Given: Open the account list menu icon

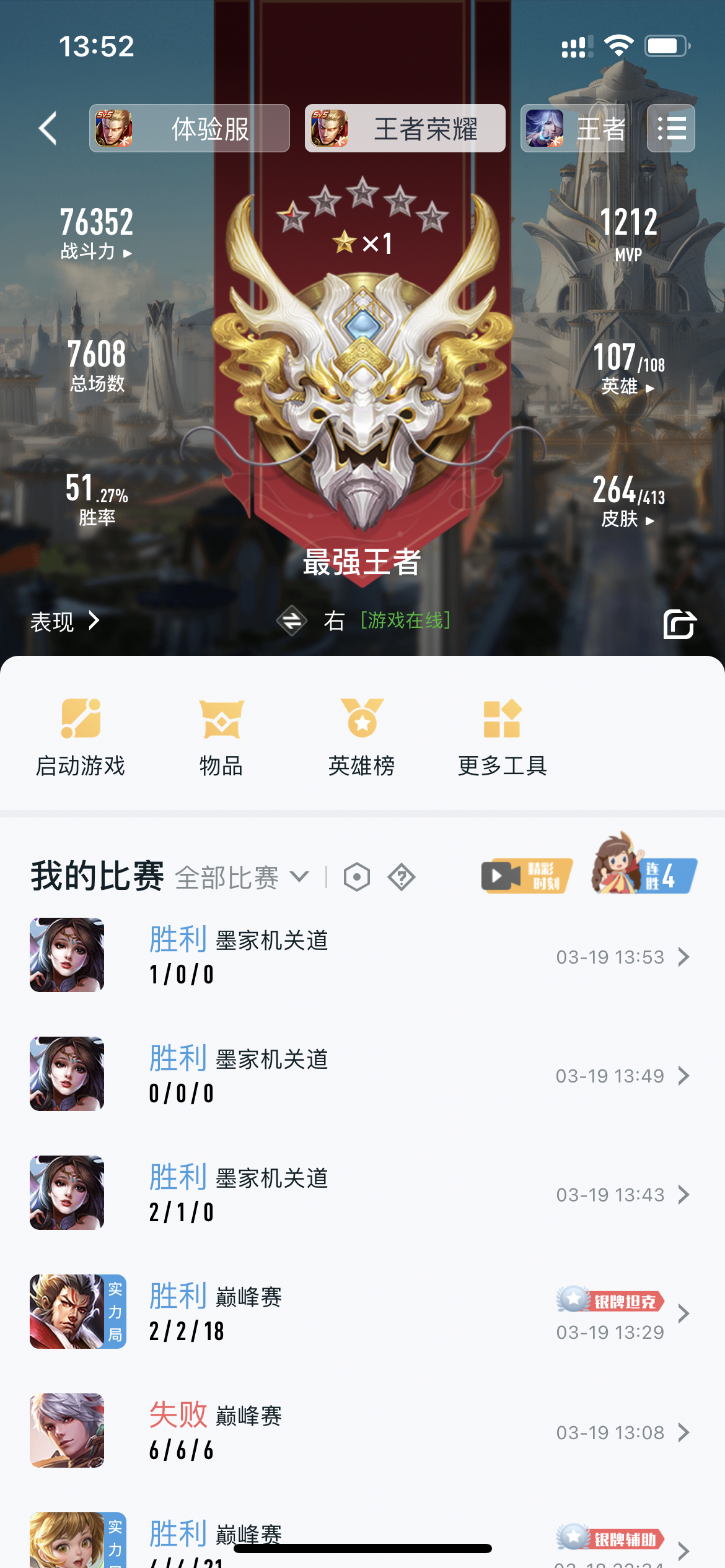Looking at the screenshot, I should [x=671, y=129].
